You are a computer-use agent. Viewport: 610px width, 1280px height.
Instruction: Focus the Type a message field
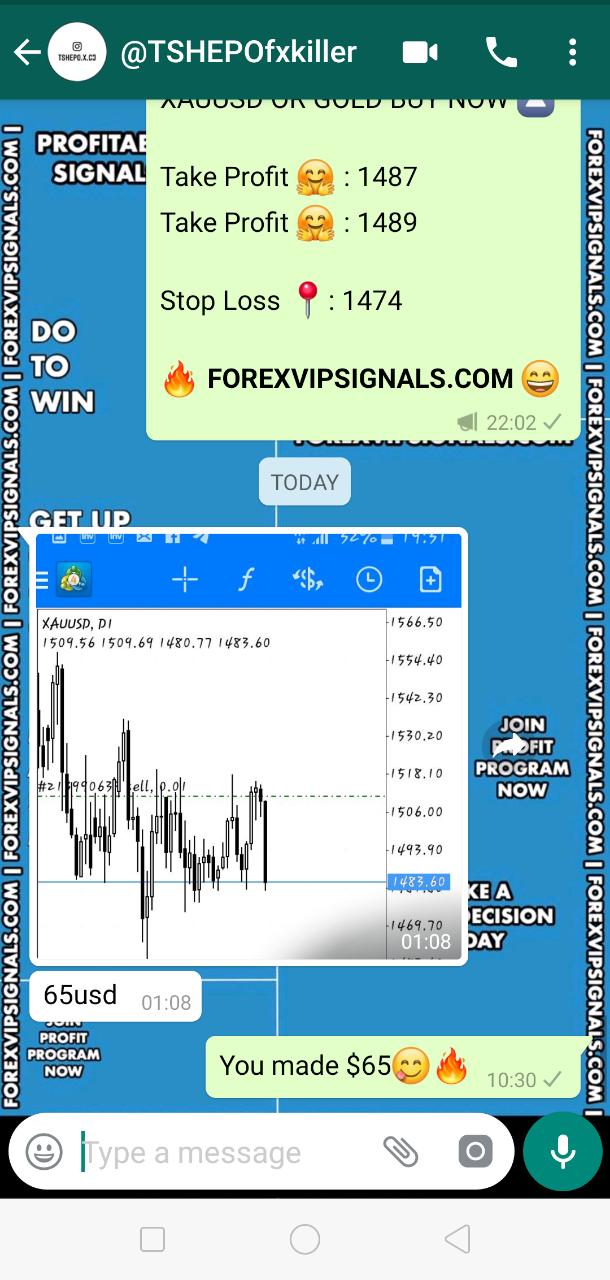(x=225, y=1153)
